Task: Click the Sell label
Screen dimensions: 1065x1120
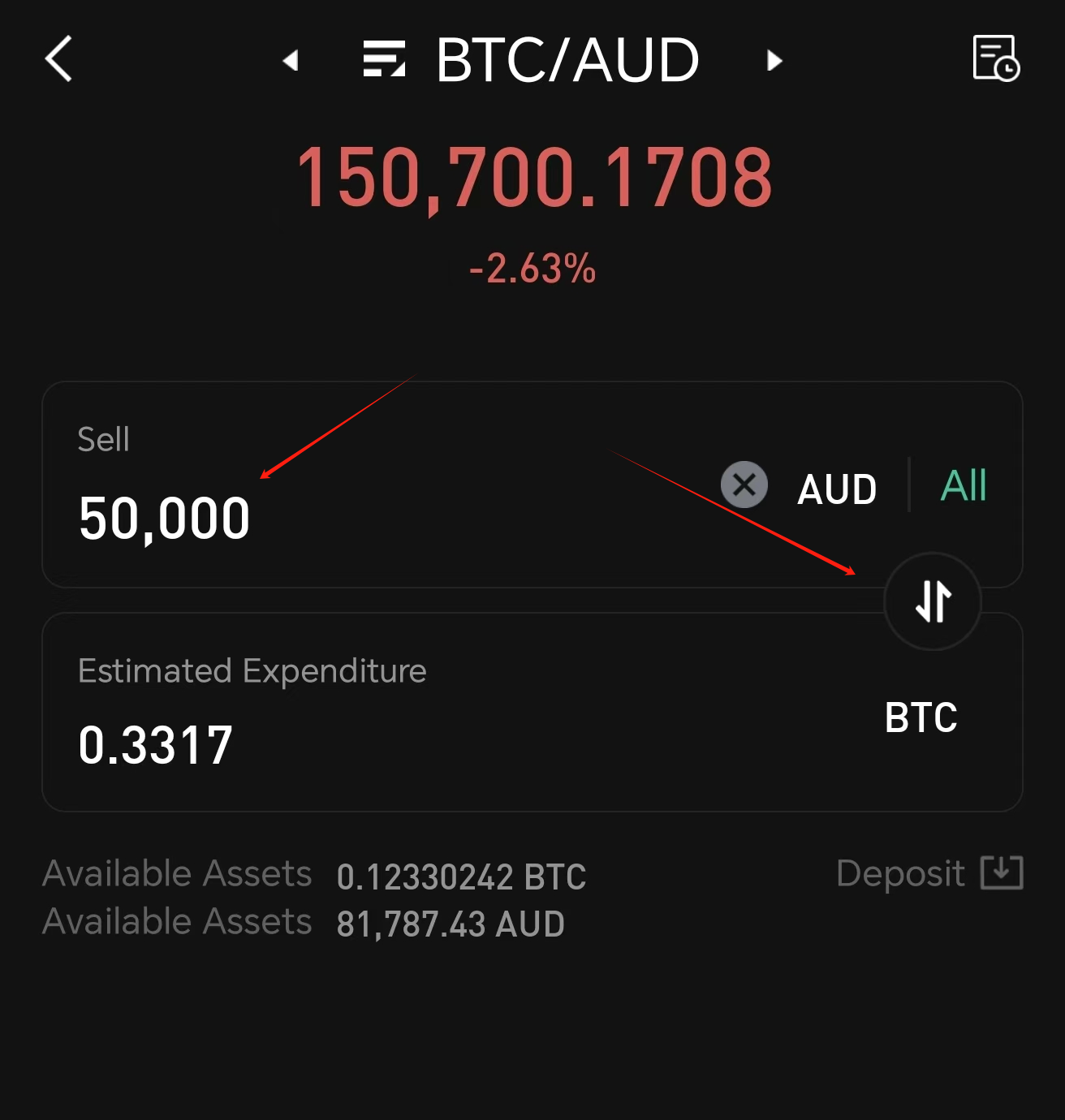Action: pos(103,438)
